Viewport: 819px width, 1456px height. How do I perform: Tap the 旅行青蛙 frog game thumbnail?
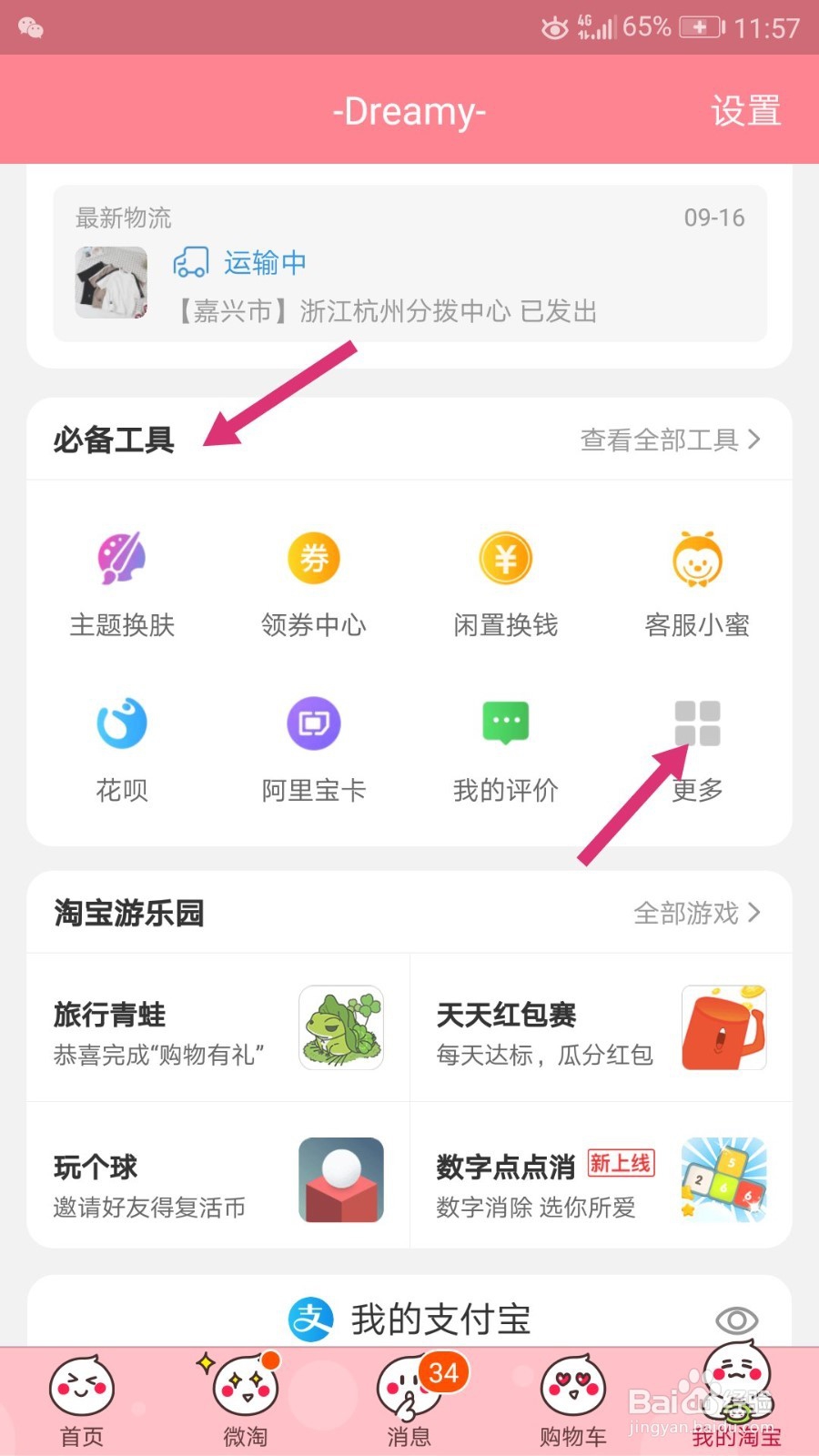pyautogui.click(x=340, y=1028)
